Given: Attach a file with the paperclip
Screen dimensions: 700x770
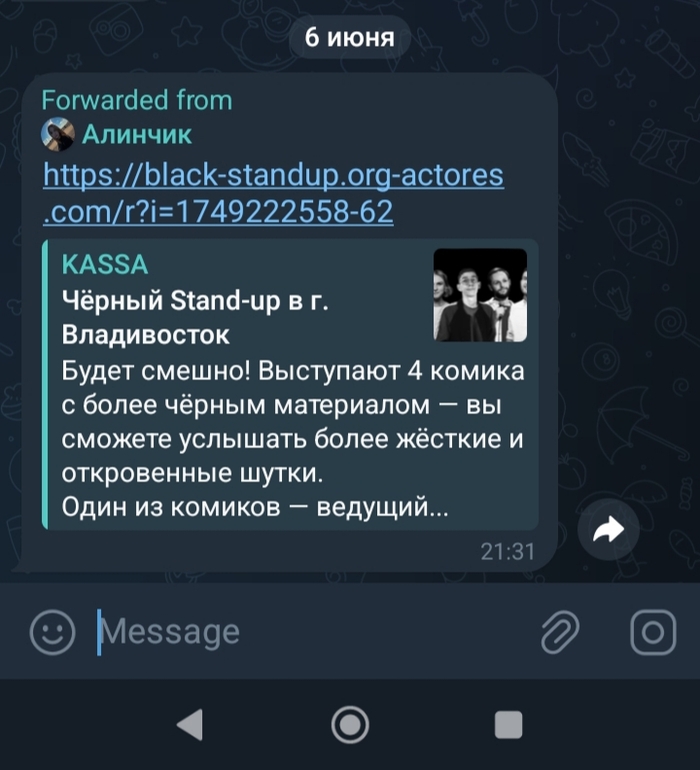Looking at the screenshot, I should pyautogui.click(x=561, y=632).
